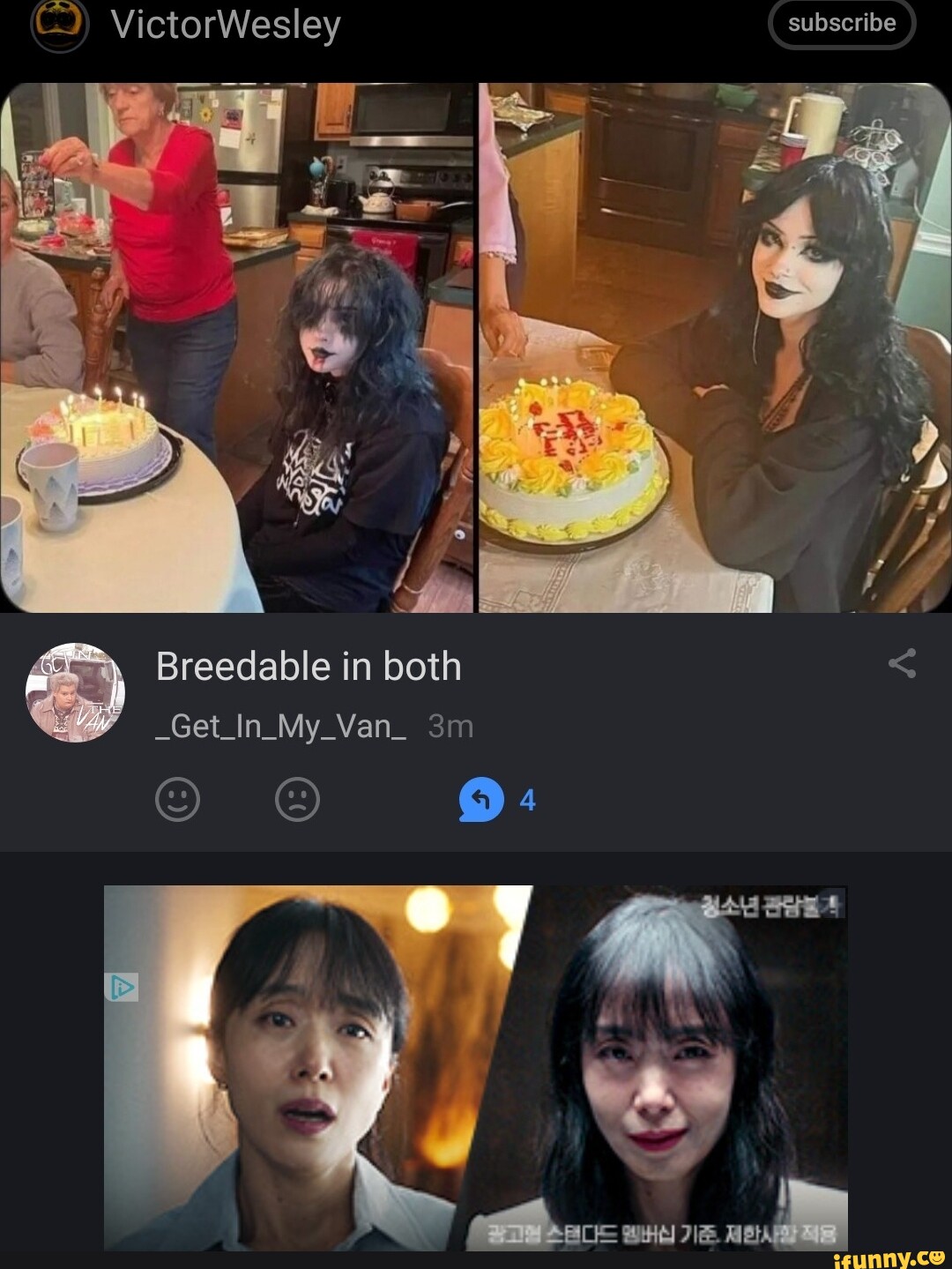Tap the play overlay on the video meme

tap(122, 987)
